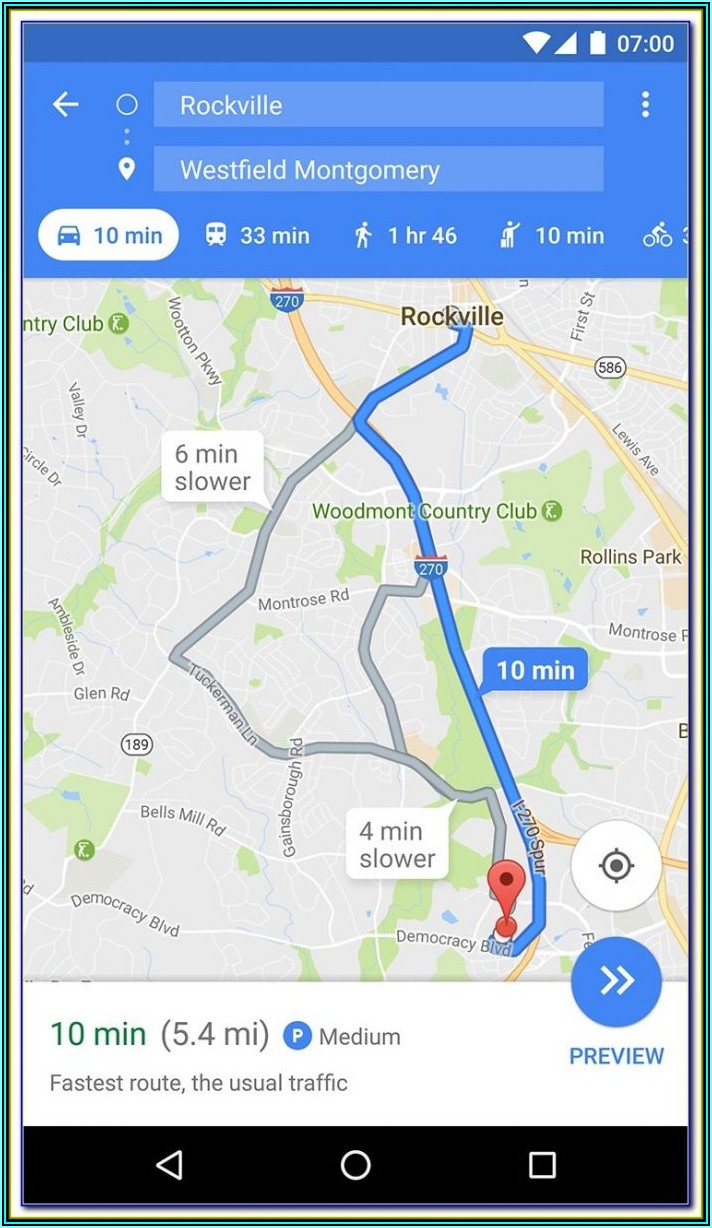Switch to ride-hailing 10 min option
The image size is (712, 1228).
pos(551,236)
